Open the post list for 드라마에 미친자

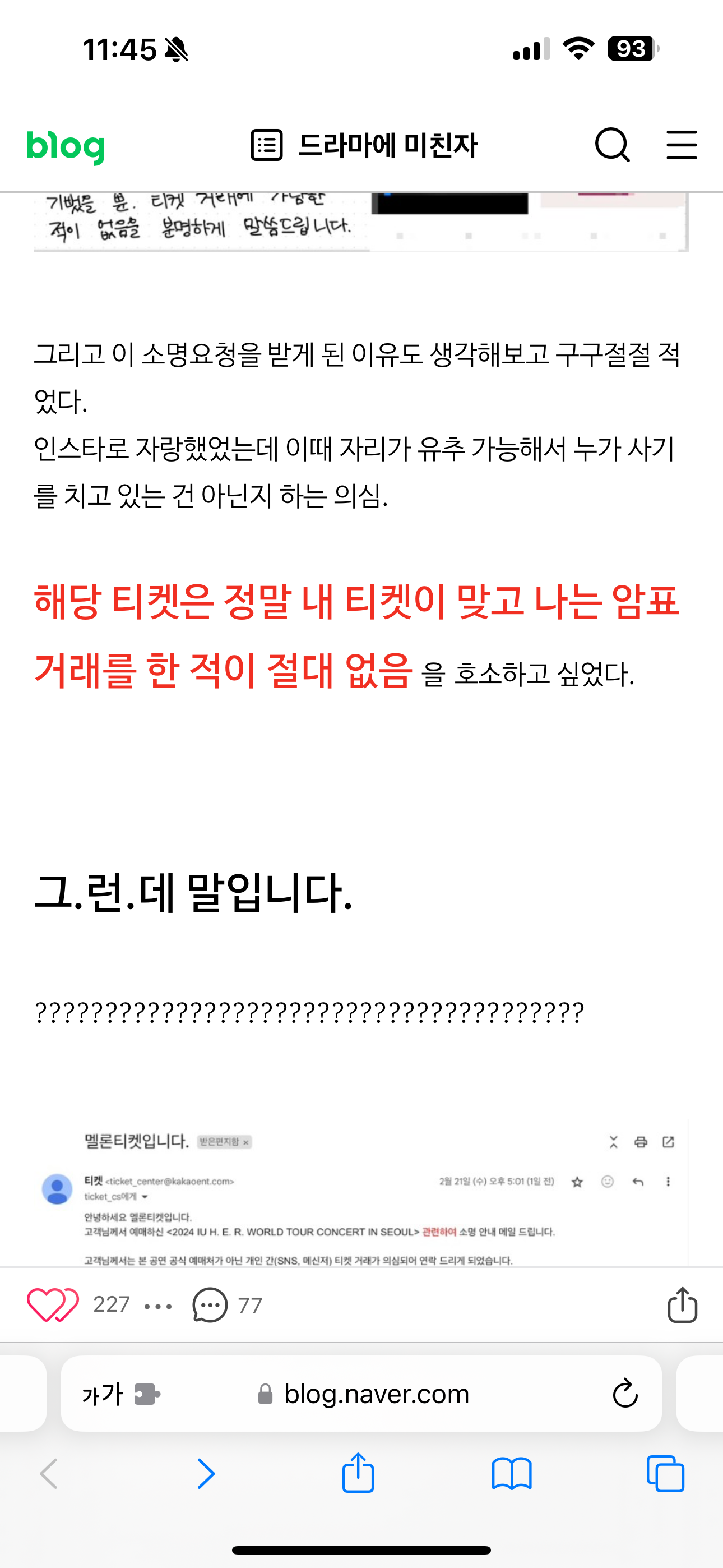click(x=364, y=145)
